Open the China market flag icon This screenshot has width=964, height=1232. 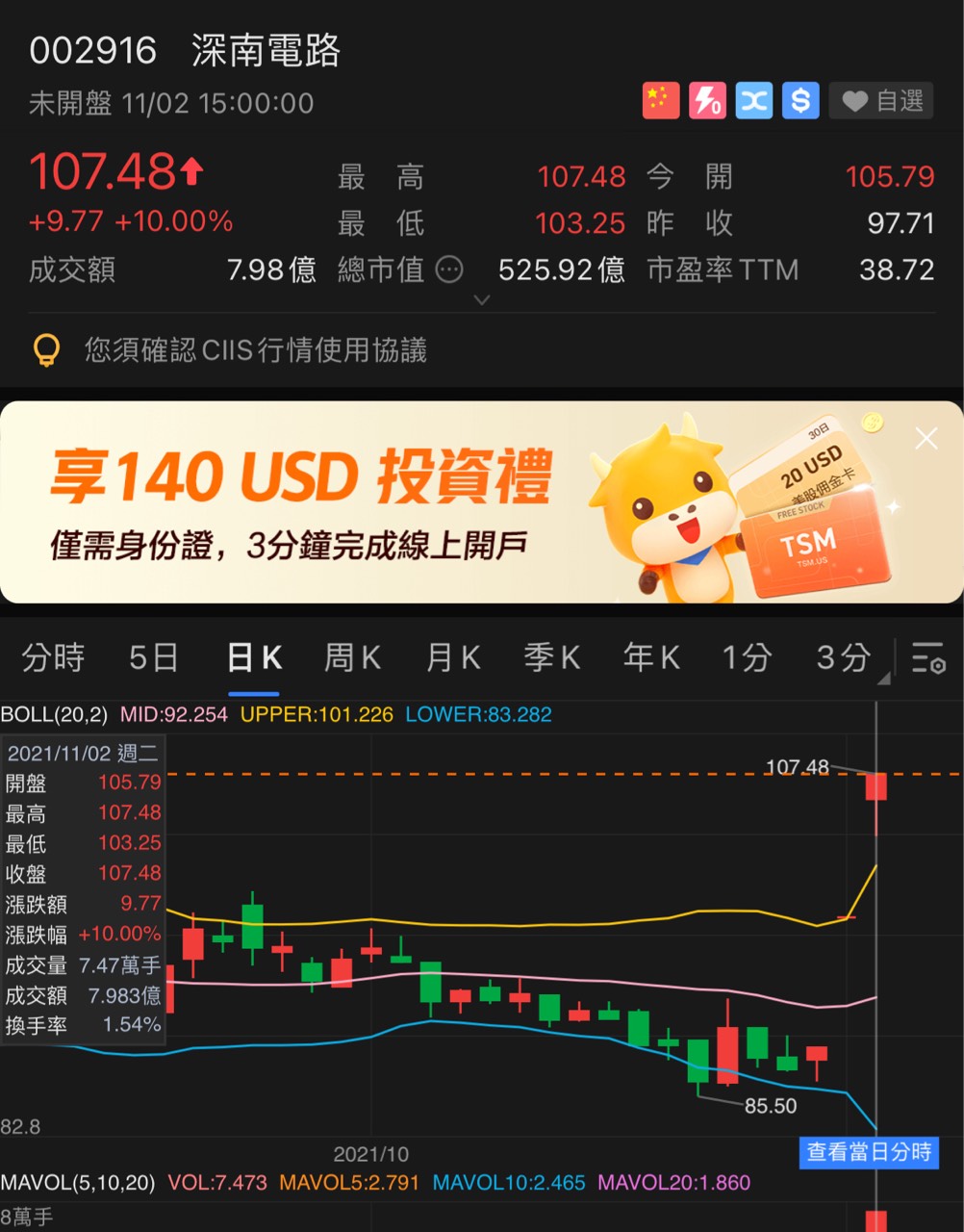[x=661, y=101]
